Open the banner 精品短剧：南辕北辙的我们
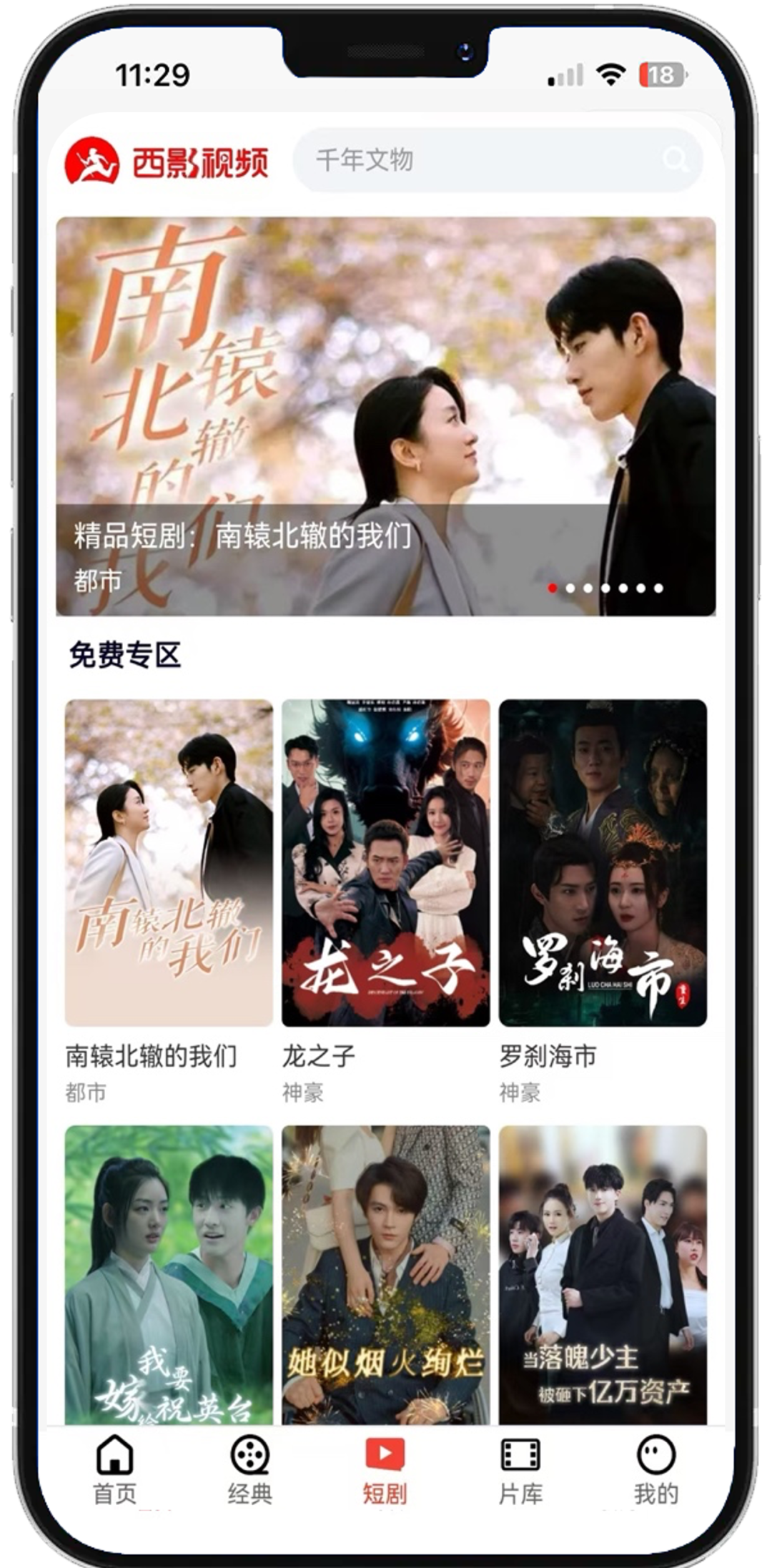The height and width of the screenshot is (1568, 772). coord(386,415)
